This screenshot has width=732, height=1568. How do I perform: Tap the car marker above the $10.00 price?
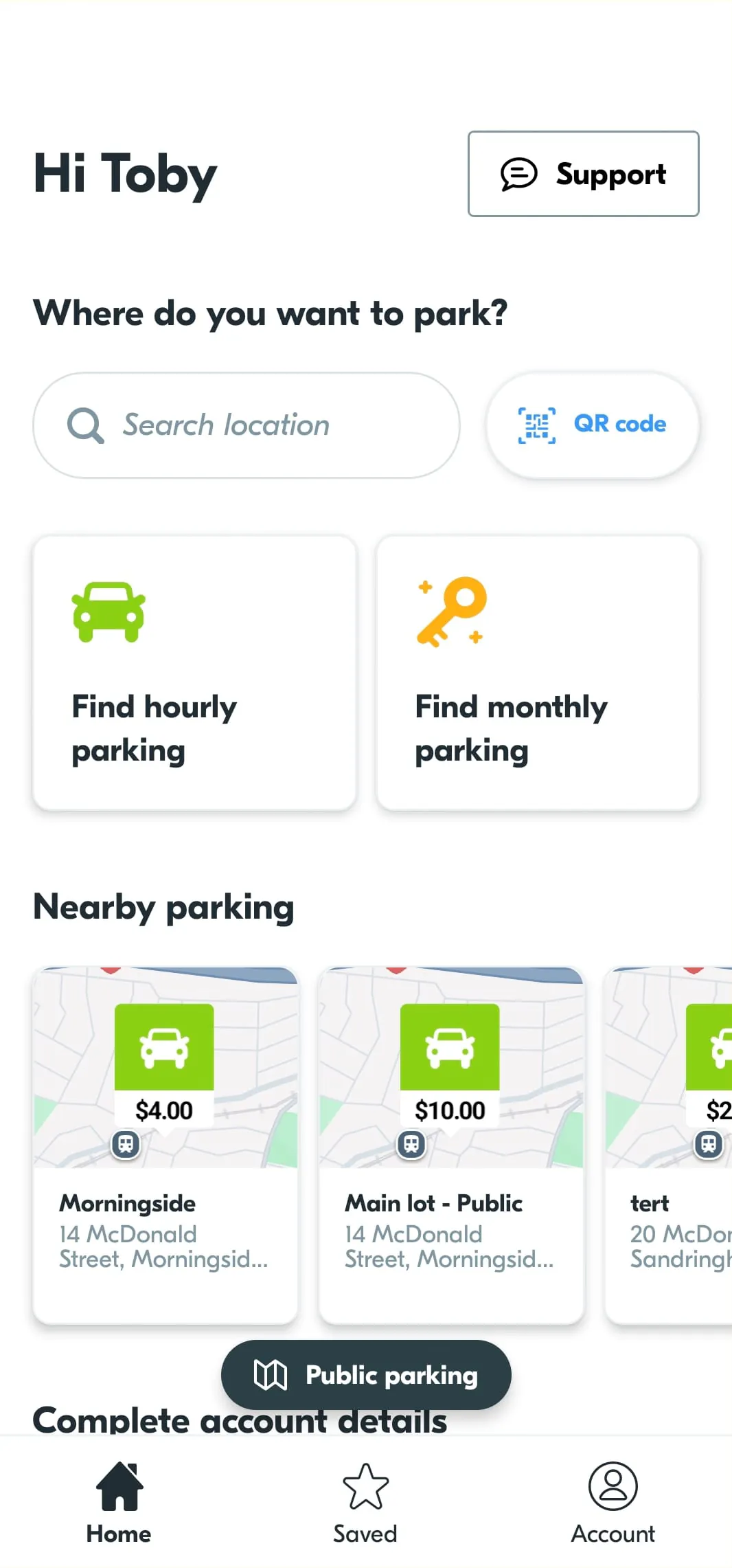point(450,1046)
